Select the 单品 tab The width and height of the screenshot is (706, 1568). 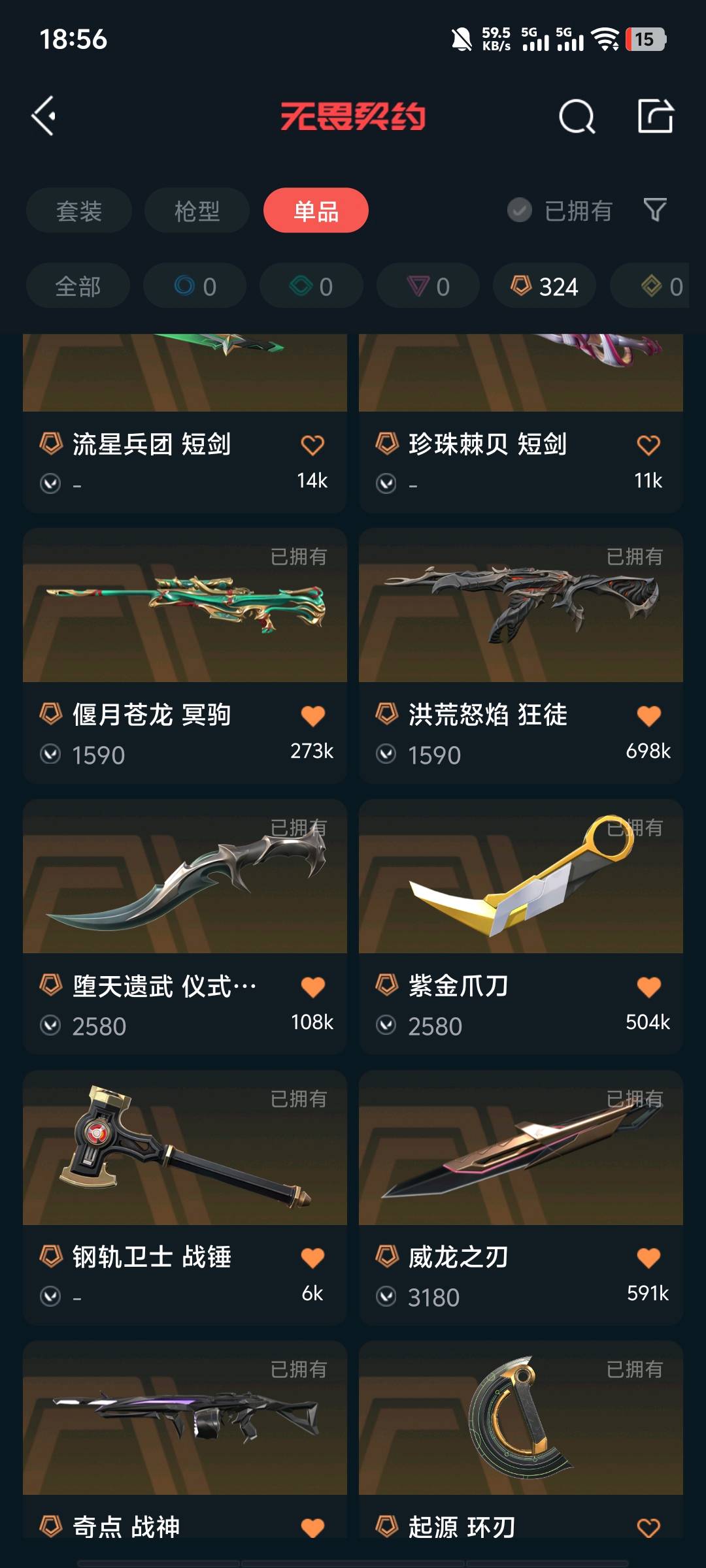(316, 210)
